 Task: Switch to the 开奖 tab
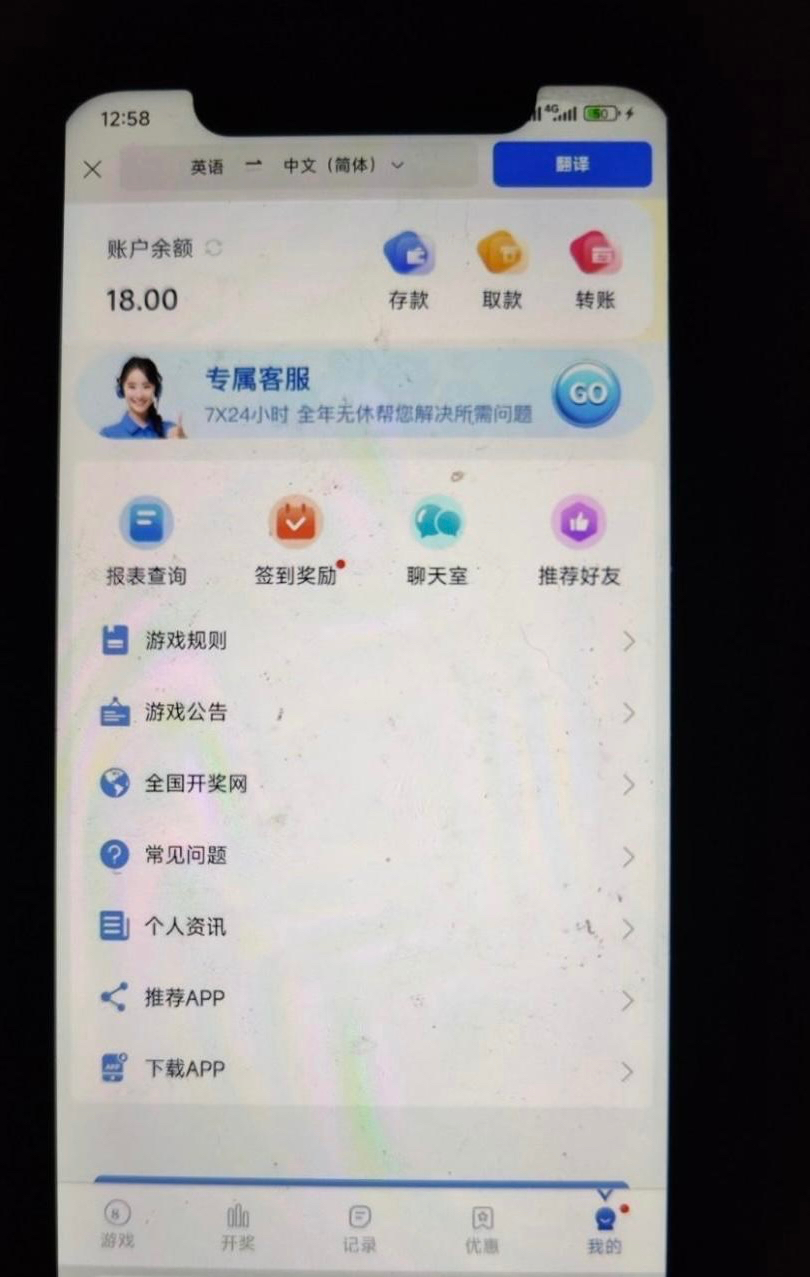click(238, 1228)
